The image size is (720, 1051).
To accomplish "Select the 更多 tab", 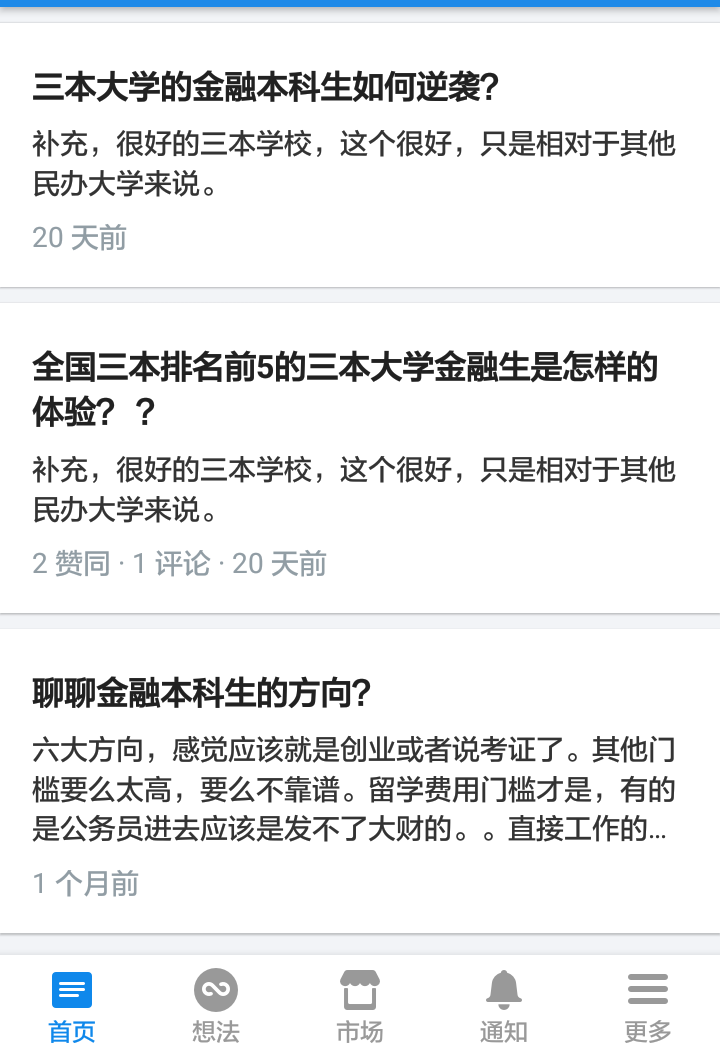I will click(x=648, y=1005).
